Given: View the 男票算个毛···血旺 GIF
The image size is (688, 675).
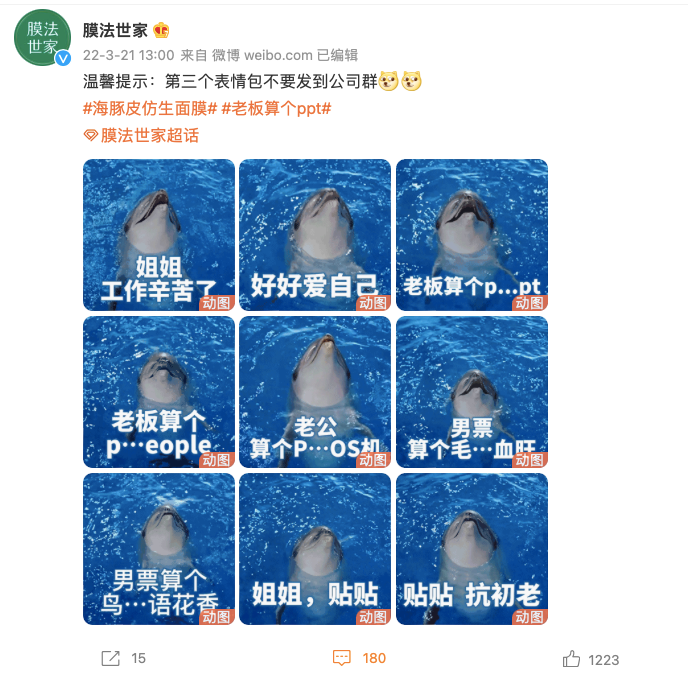Looking at the screenshot, I should point(472,392).
